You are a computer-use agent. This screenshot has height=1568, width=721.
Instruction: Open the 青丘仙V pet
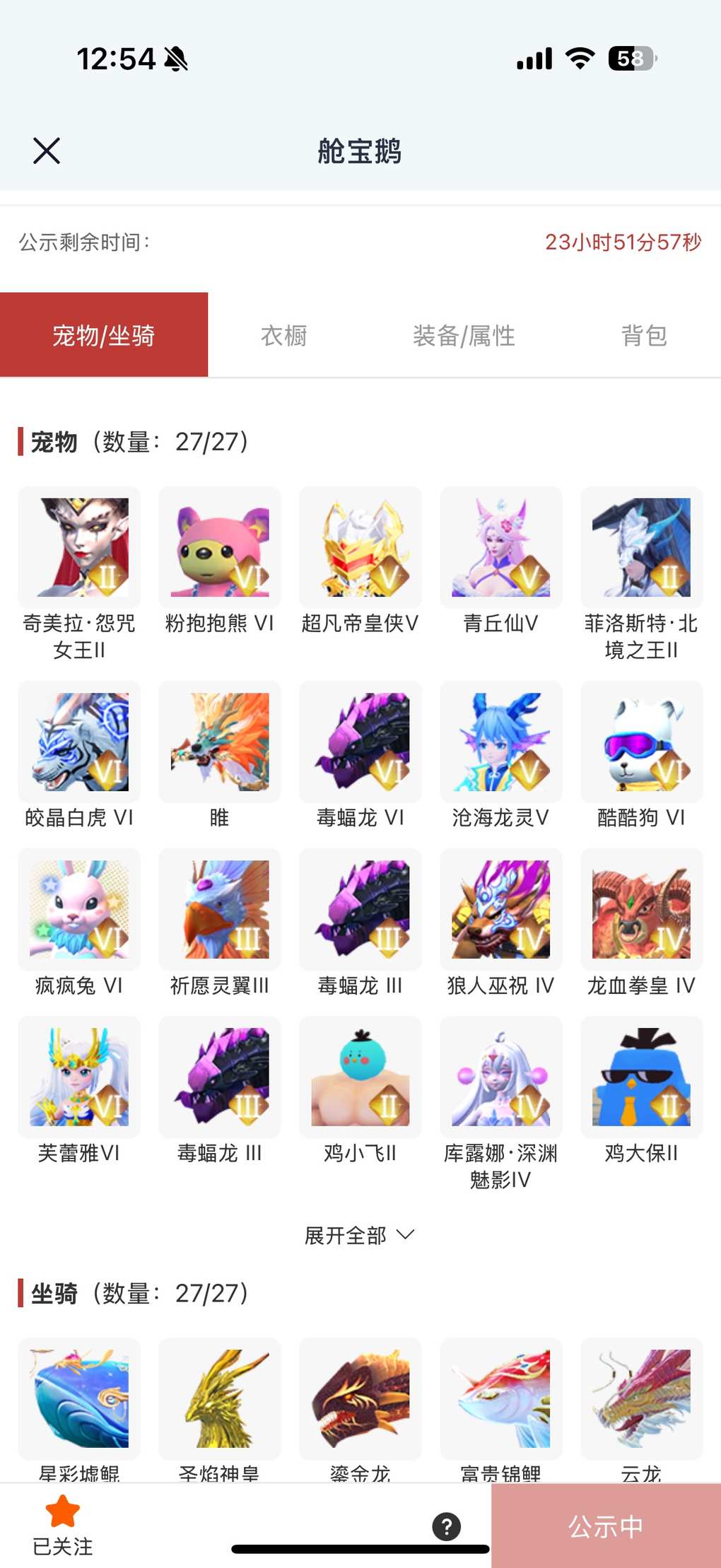click(x=501, y=548)
